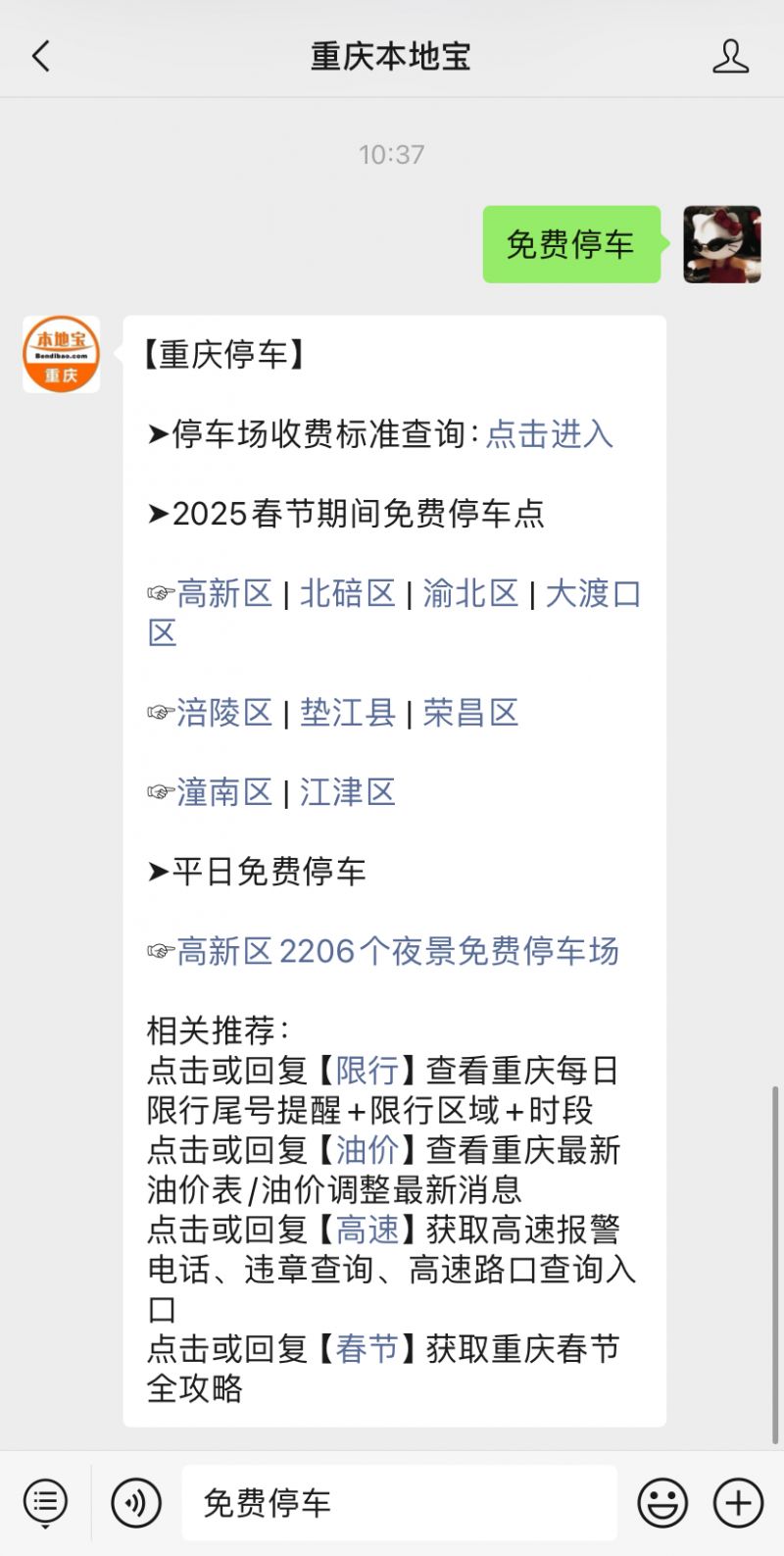The image size is (784, 1556).
Task: Click the user's cat avatar next to message
Action: pos(720,245)
